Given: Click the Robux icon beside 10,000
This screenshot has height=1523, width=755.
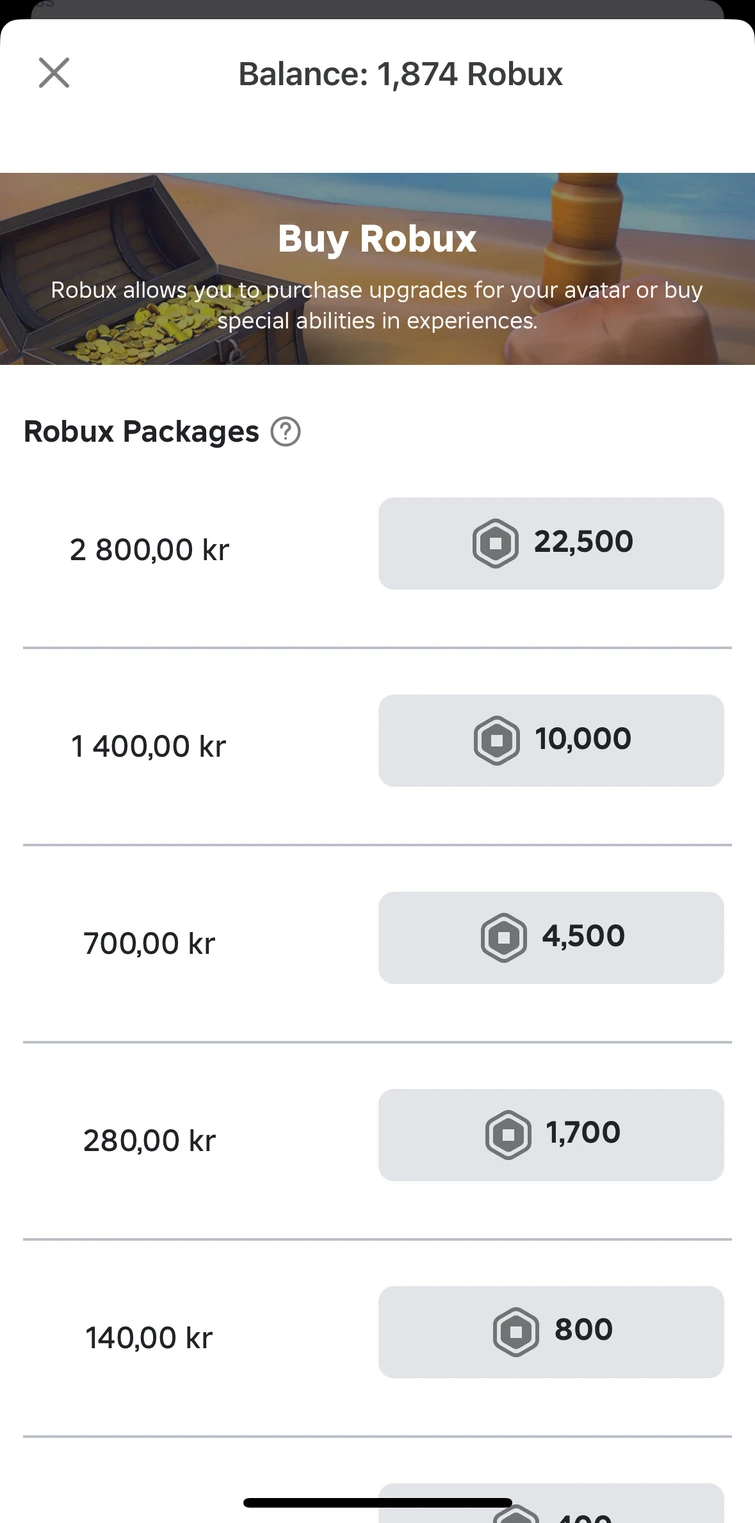Looking at the screenshot, I should pyautogui.click(x=495, y=740).
